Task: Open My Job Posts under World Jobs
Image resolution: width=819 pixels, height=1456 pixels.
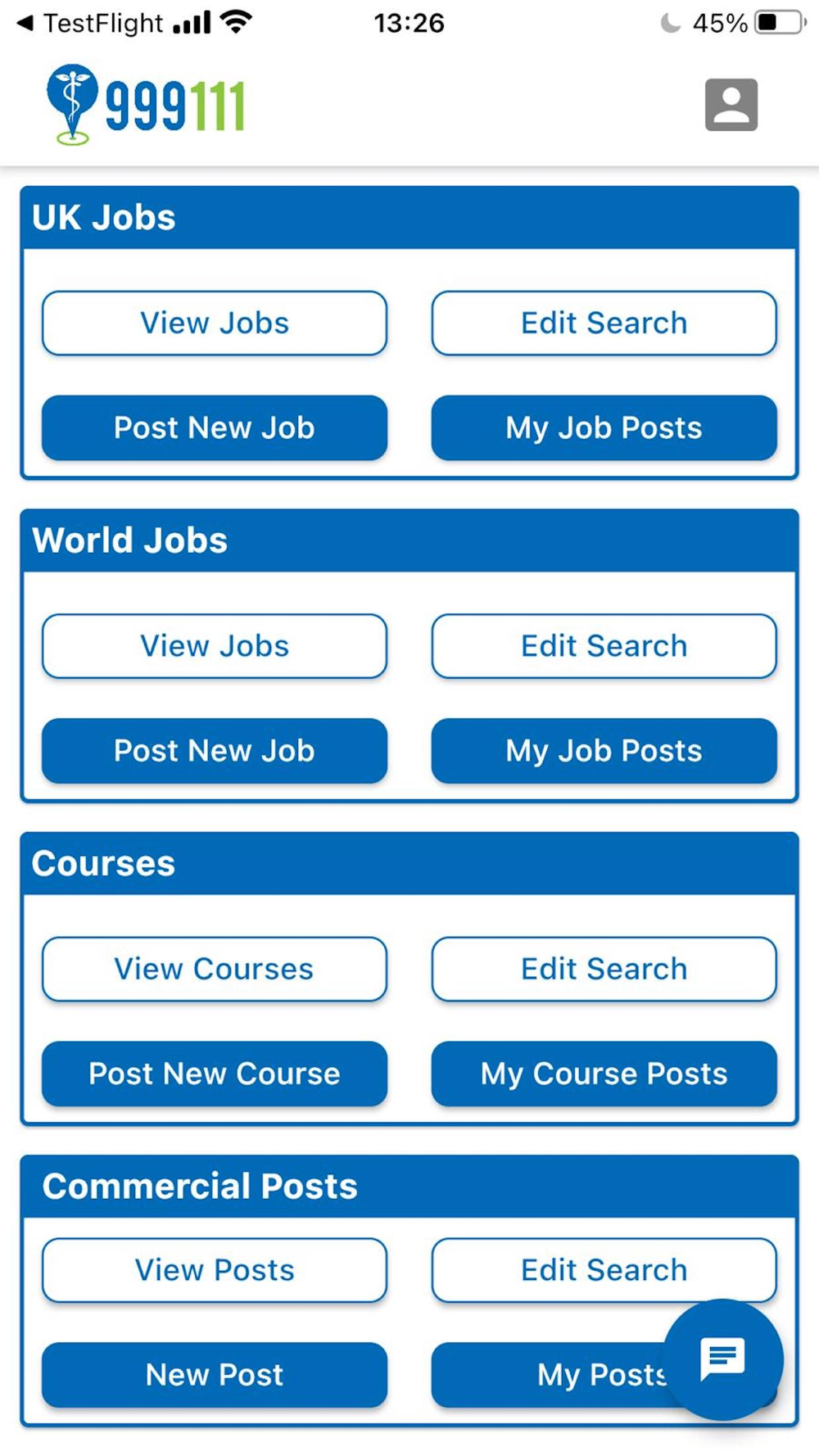Action: [604, 750]
